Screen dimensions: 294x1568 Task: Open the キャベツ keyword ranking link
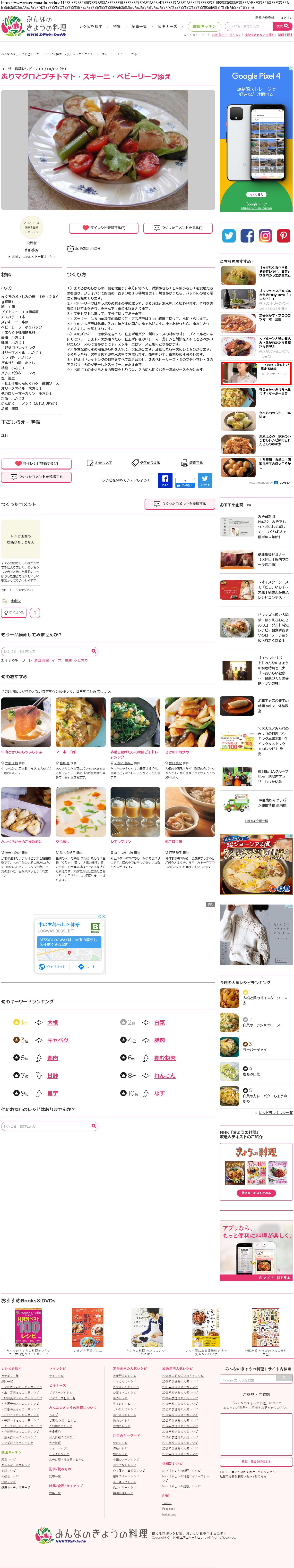point(58,1040)
